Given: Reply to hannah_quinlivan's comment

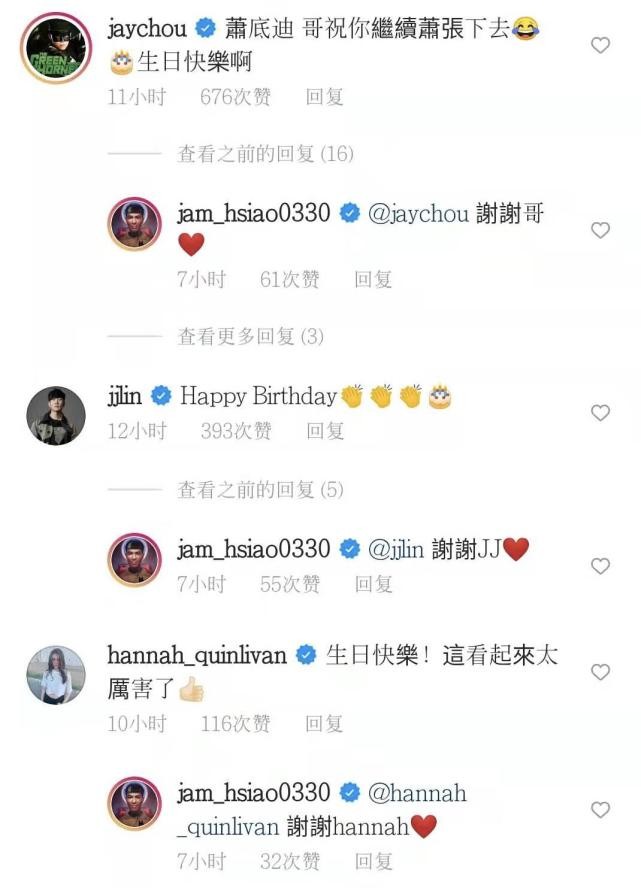Looking at the screenshot, I should 324,724.
